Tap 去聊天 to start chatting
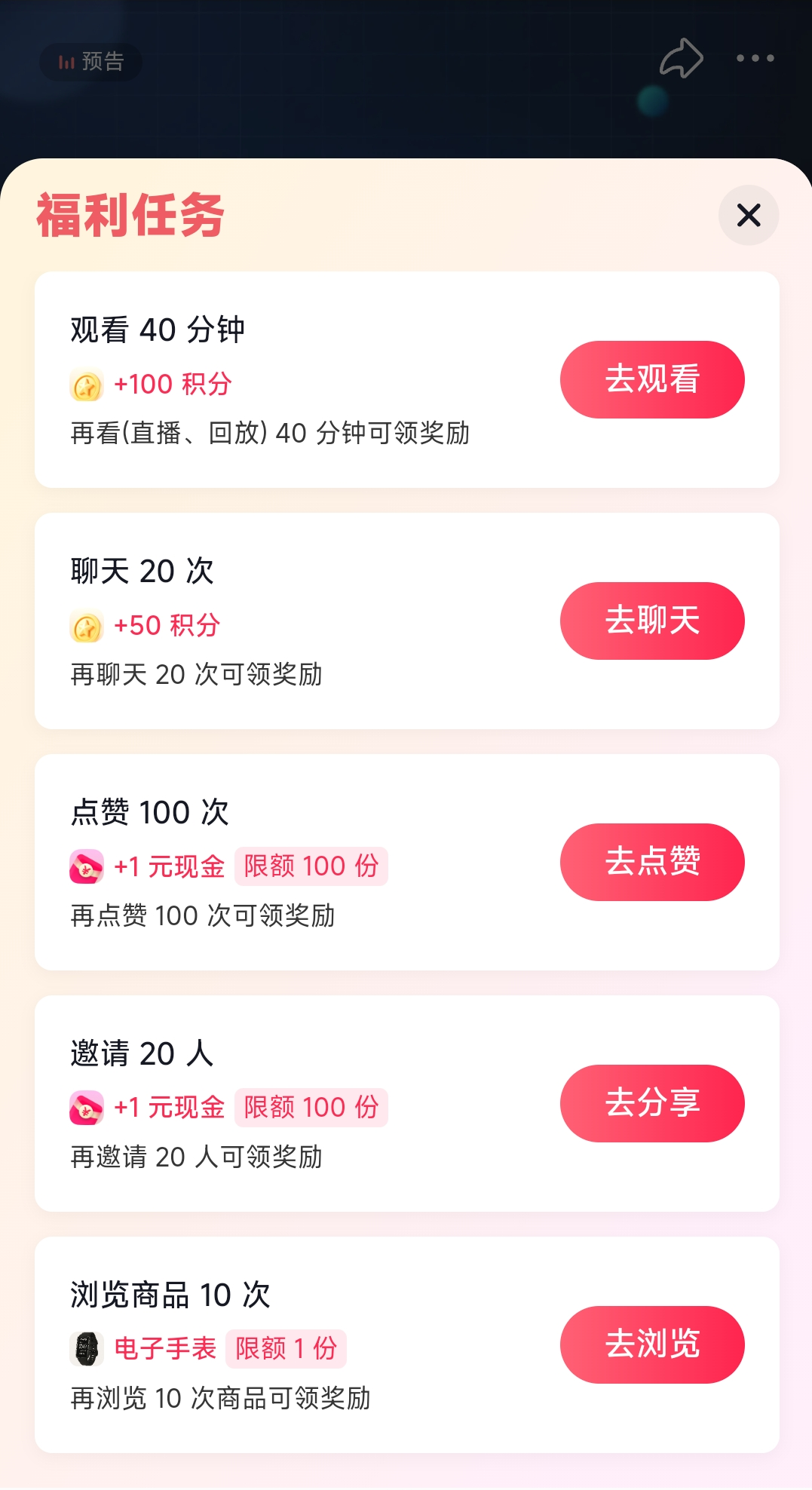This screenshot has height=1490, width=812. point(652,621)
